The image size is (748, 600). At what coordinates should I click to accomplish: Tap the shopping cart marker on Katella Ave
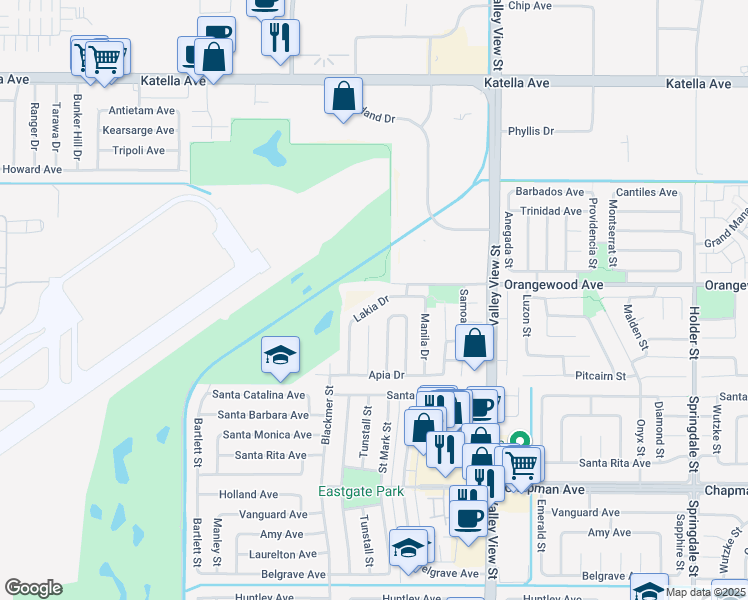click(x=104, y=62)
